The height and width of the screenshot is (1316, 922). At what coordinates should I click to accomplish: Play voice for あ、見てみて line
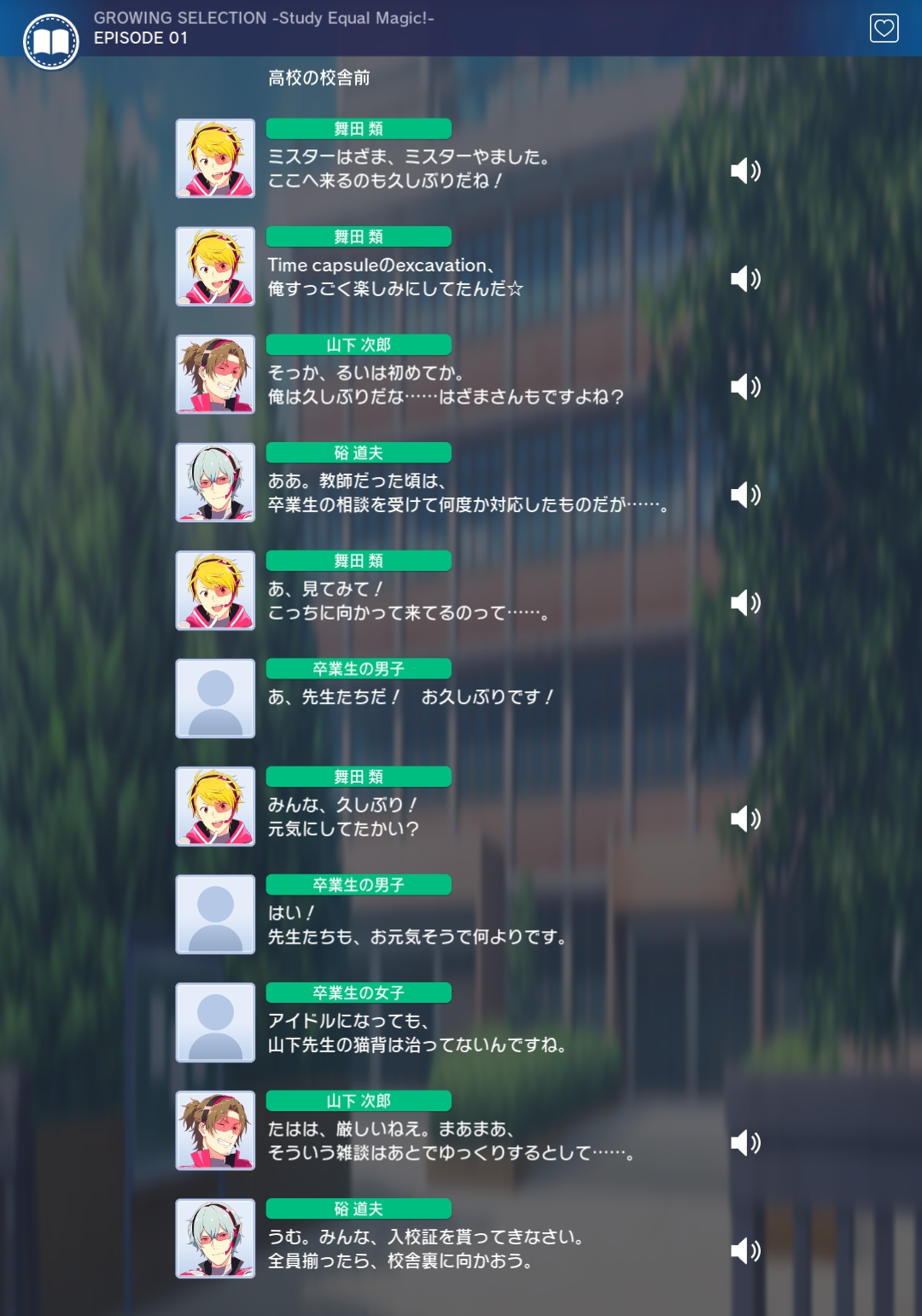[745, 603]
